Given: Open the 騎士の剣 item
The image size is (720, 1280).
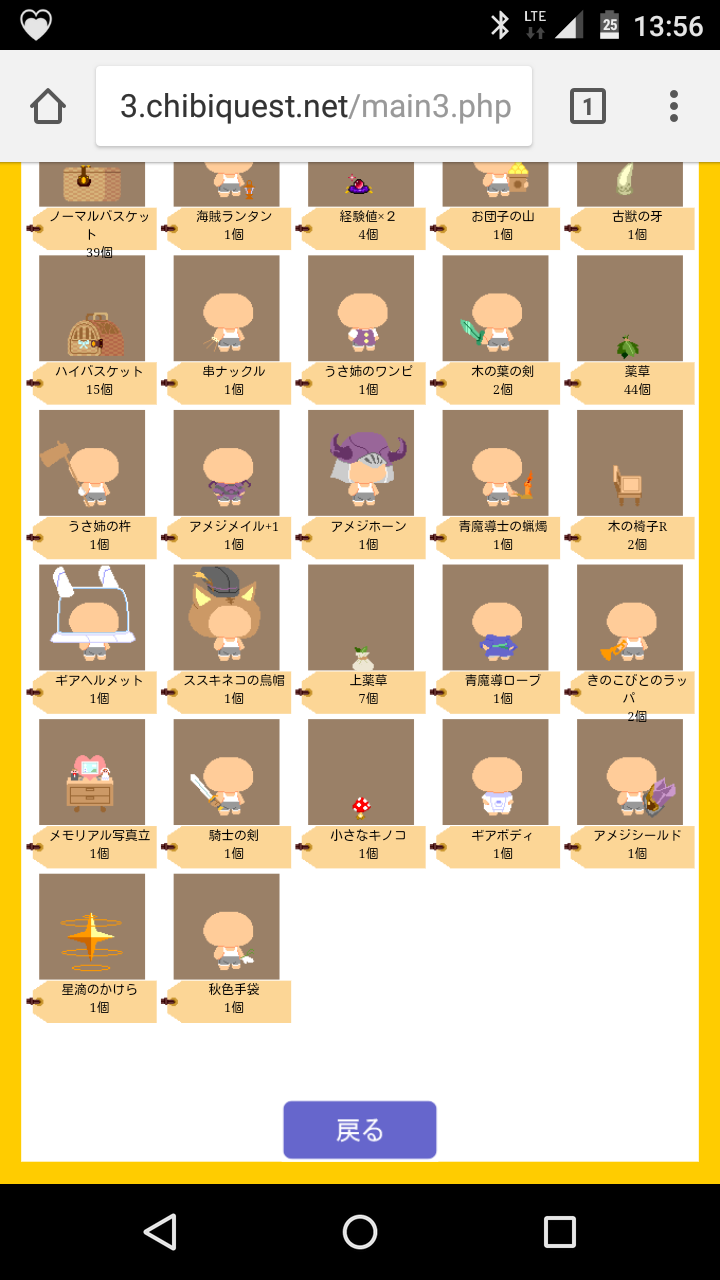Looking at the screenshot, I should coord(226,772).
